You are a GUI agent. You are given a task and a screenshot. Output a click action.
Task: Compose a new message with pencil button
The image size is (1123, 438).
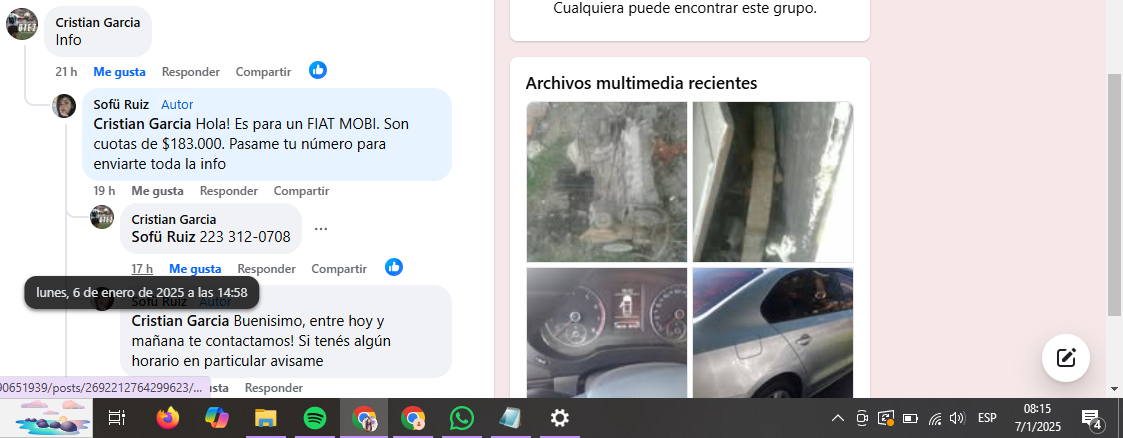(1065, 358)
